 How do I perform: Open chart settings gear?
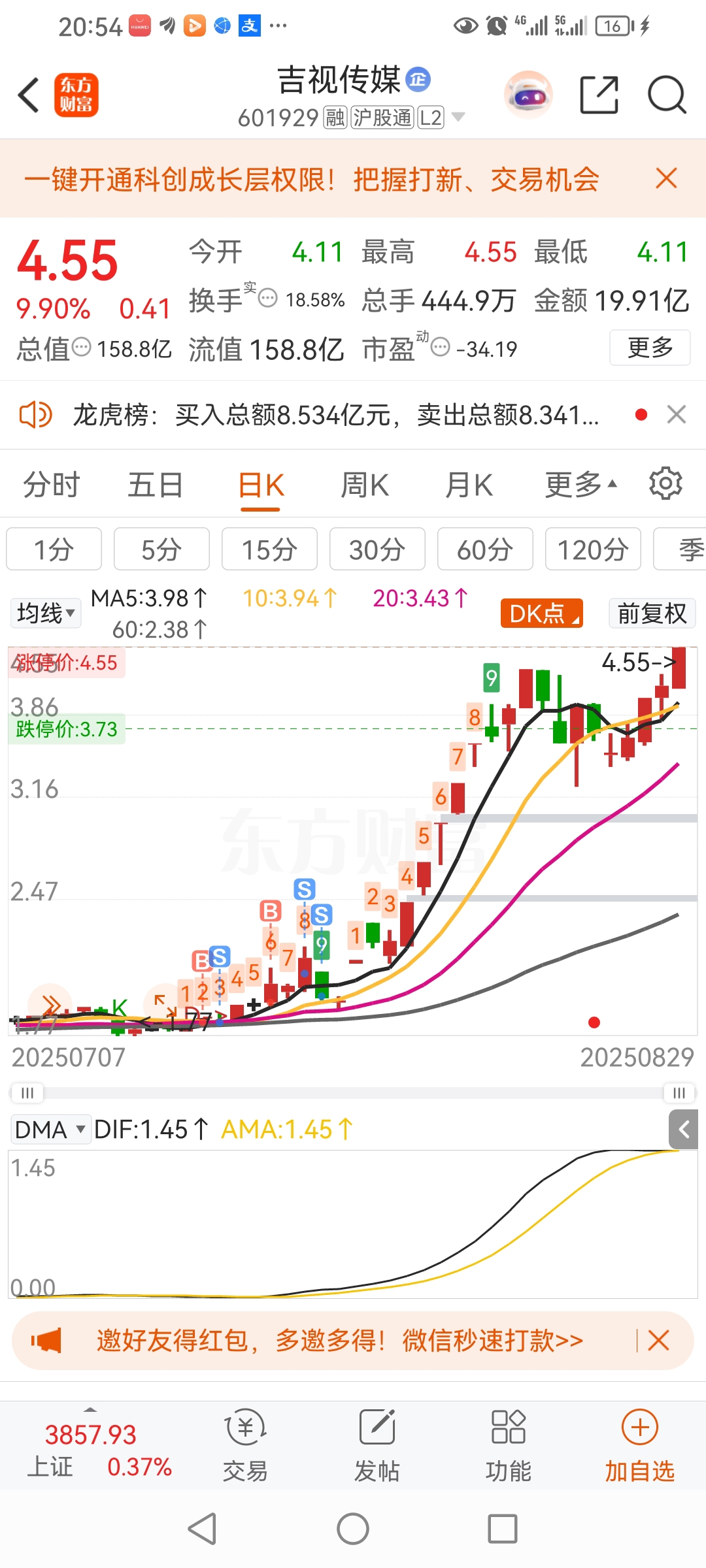pyautogui.click(x=665, y=483)
